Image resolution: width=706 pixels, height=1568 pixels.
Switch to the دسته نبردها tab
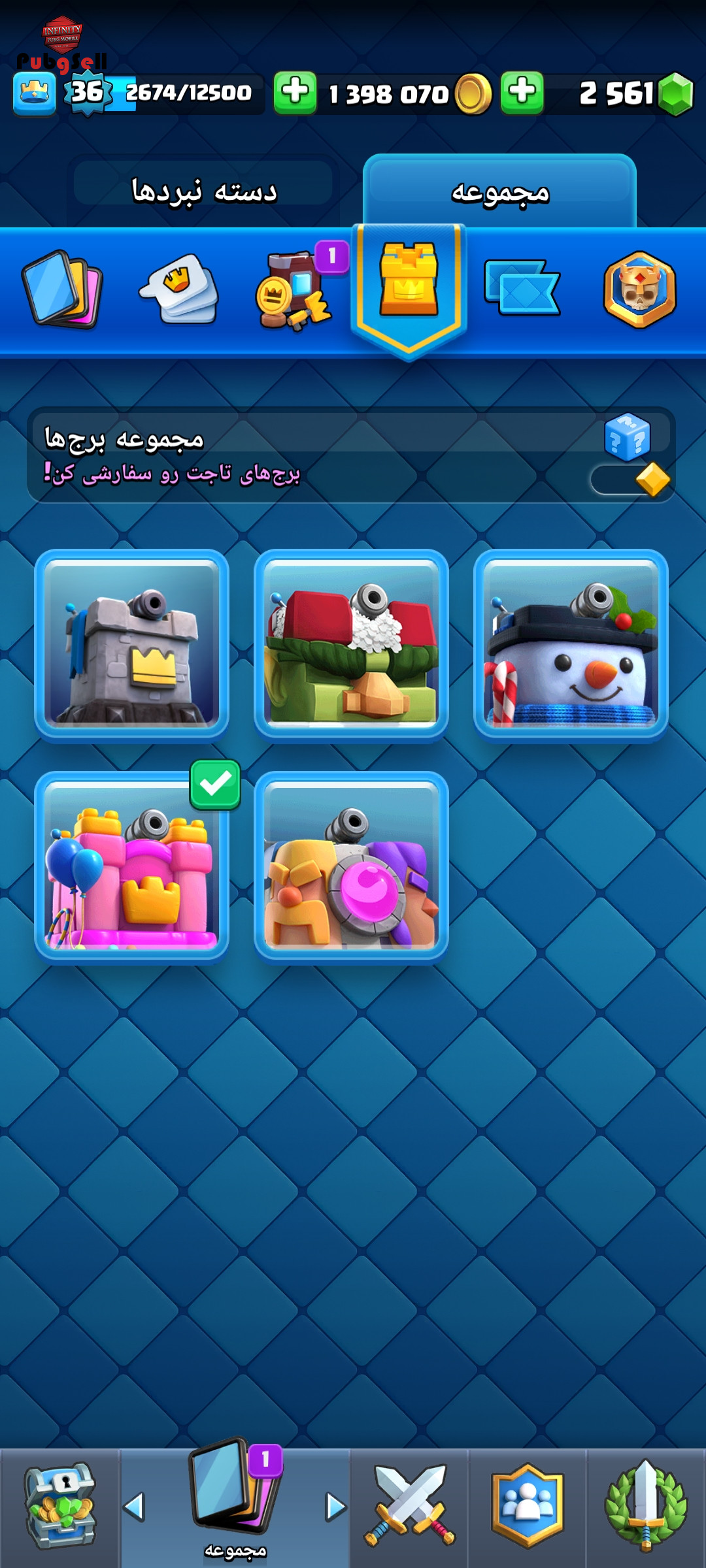point(205,191)
